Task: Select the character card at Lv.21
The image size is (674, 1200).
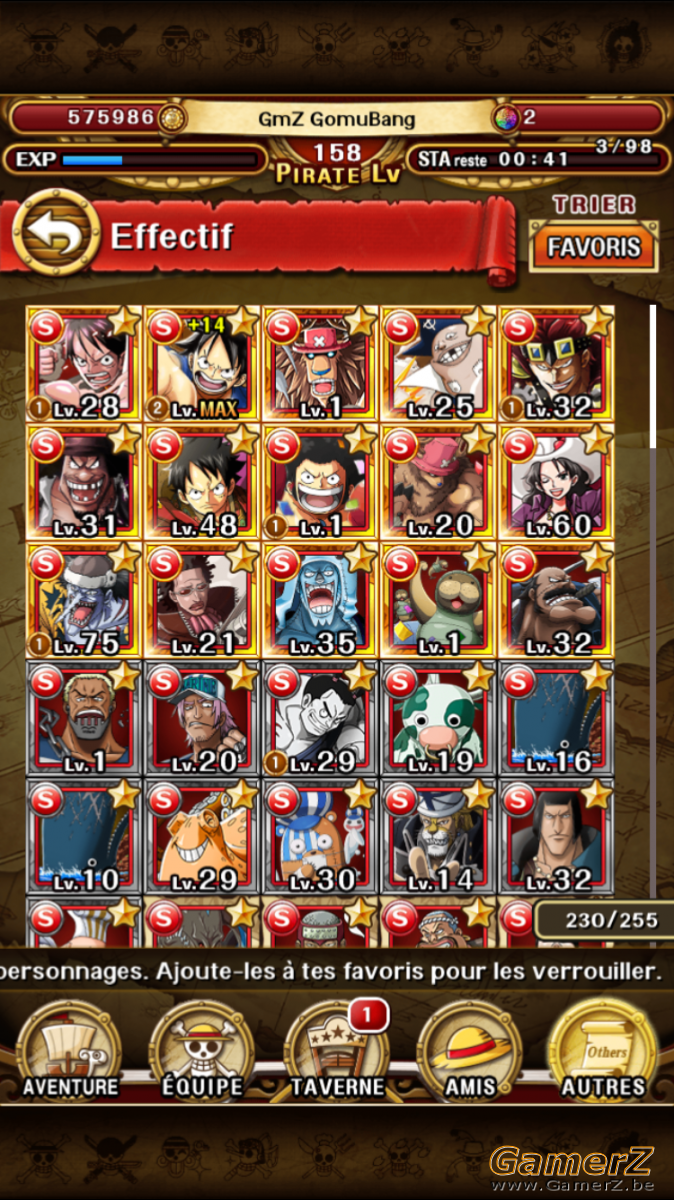Action: click(202, 600)
